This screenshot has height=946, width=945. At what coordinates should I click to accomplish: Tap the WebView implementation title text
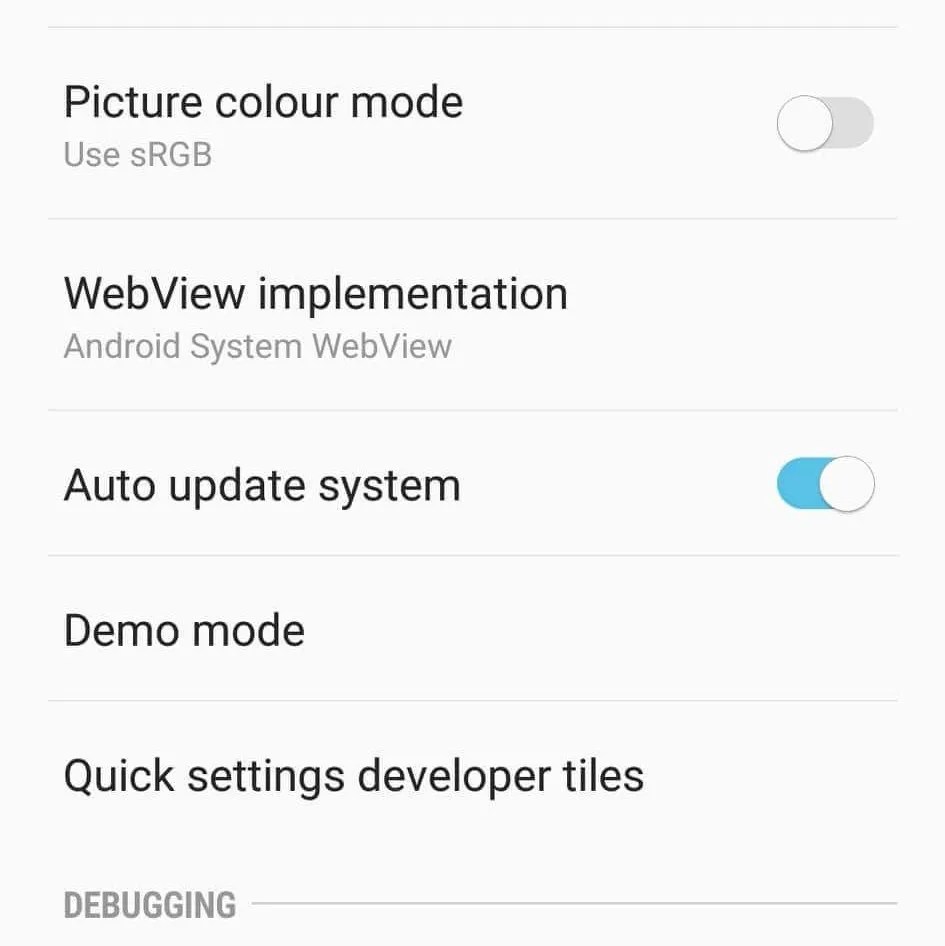316,294
